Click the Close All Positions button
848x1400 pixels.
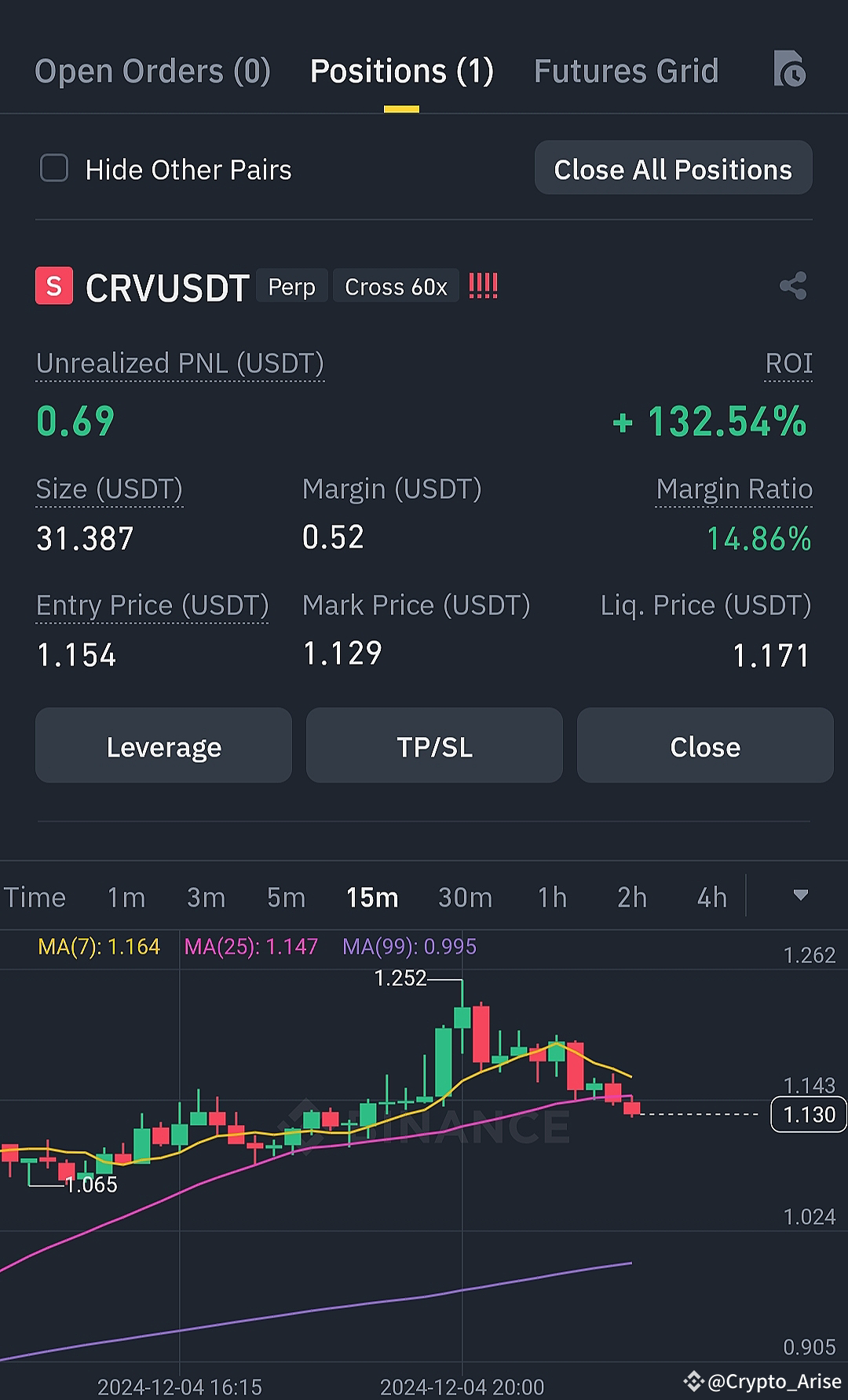click(673, 168)
